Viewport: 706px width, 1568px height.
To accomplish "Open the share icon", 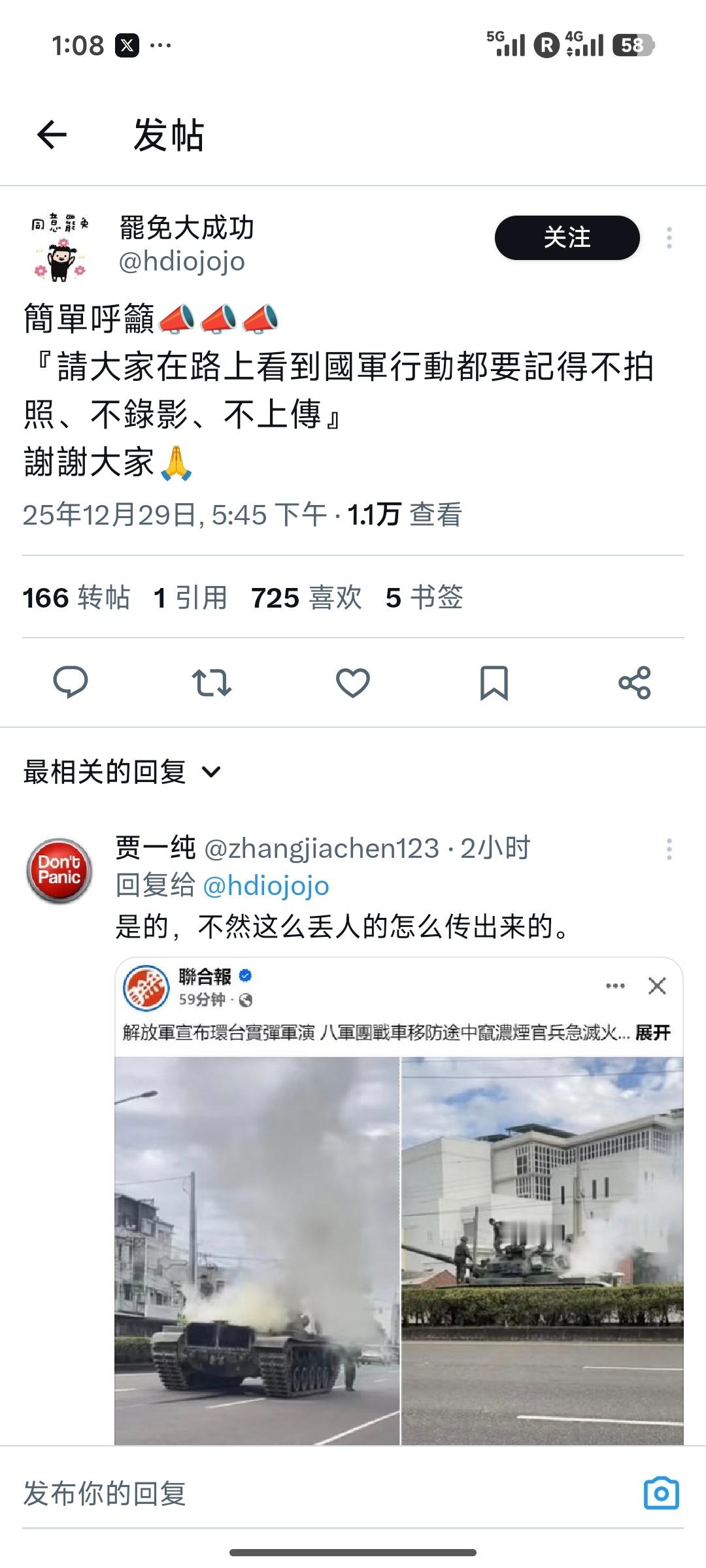I will pyautogui.click(x=635, y=683).
